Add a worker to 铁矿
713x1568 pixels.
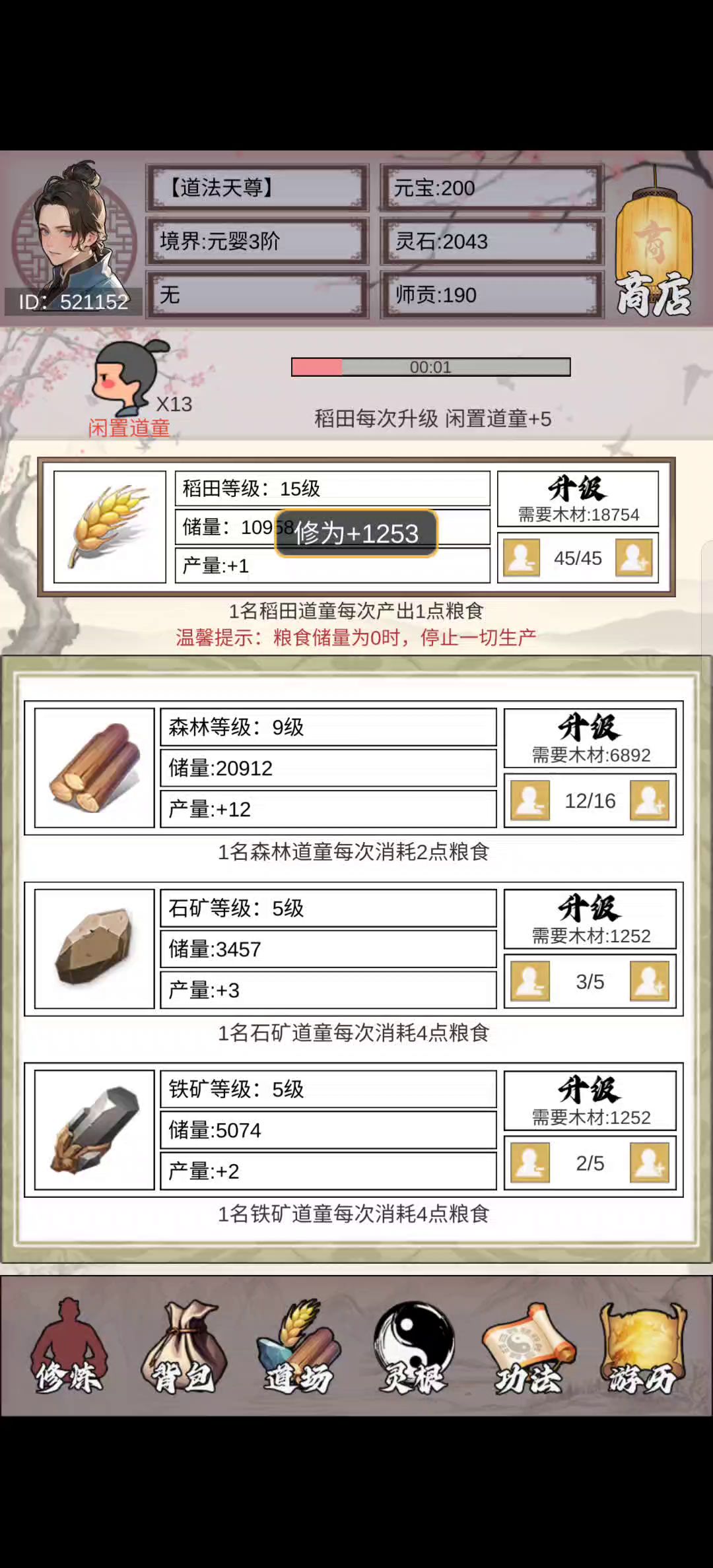coord(649,1162)
